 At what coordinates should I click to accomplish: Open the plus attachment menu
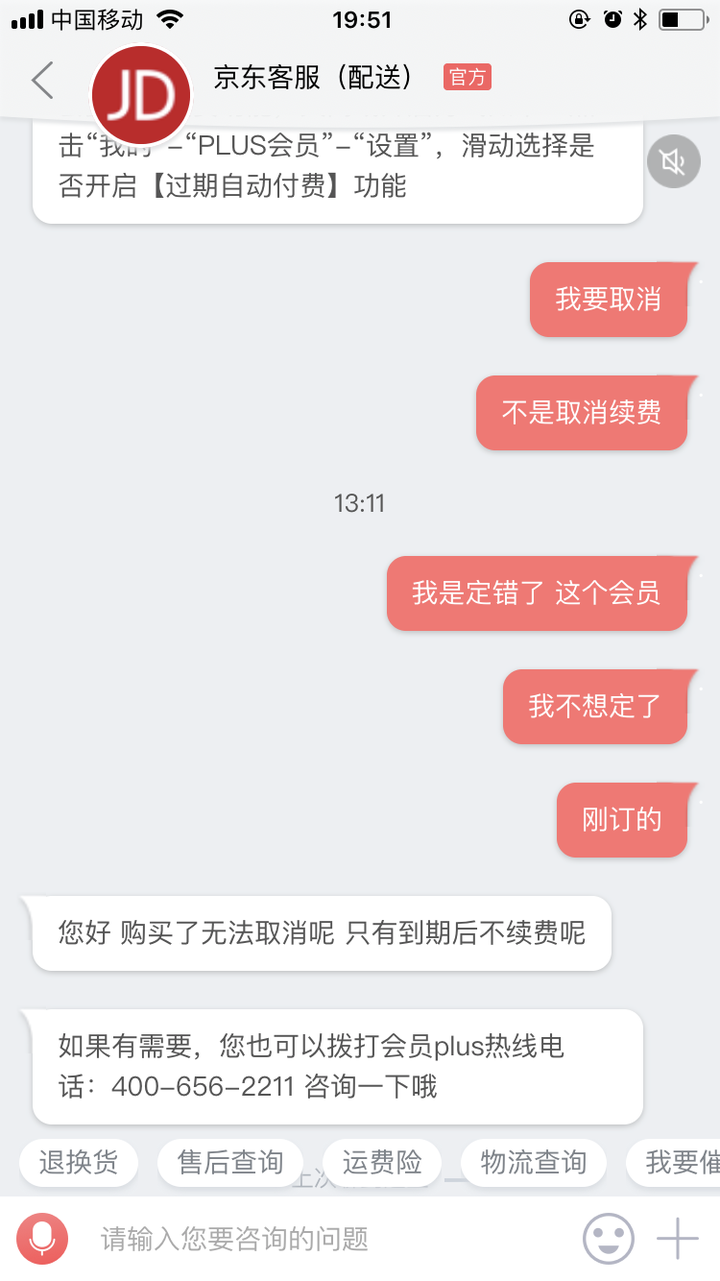coord(677,1240)
